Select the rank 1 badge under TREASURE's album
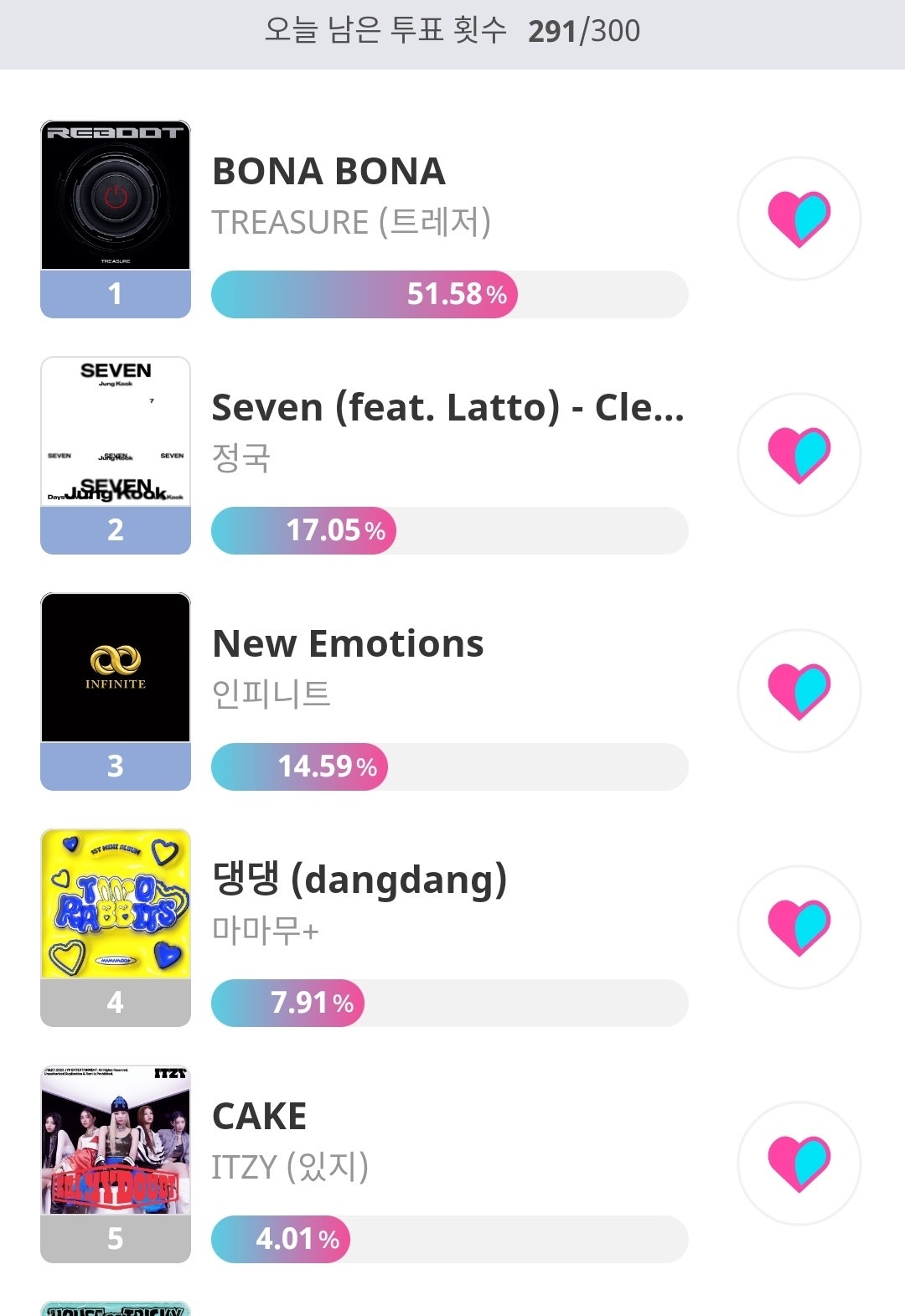The width and height of the screenshot is (905, 1316). click(x=115, y=294)
